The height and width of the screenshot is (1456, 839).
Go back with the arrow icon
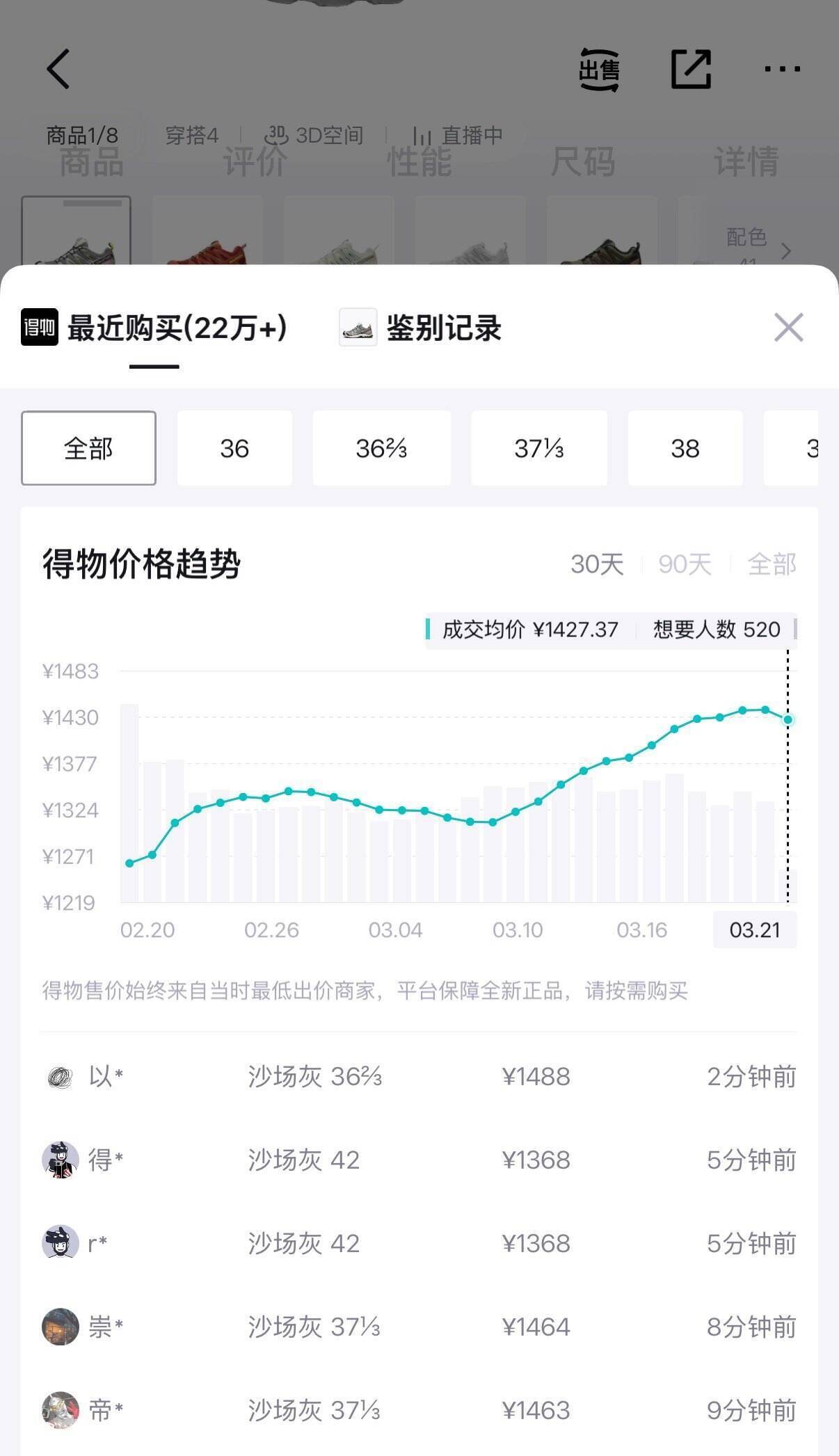pyautogui.click(x=58, y=69)
